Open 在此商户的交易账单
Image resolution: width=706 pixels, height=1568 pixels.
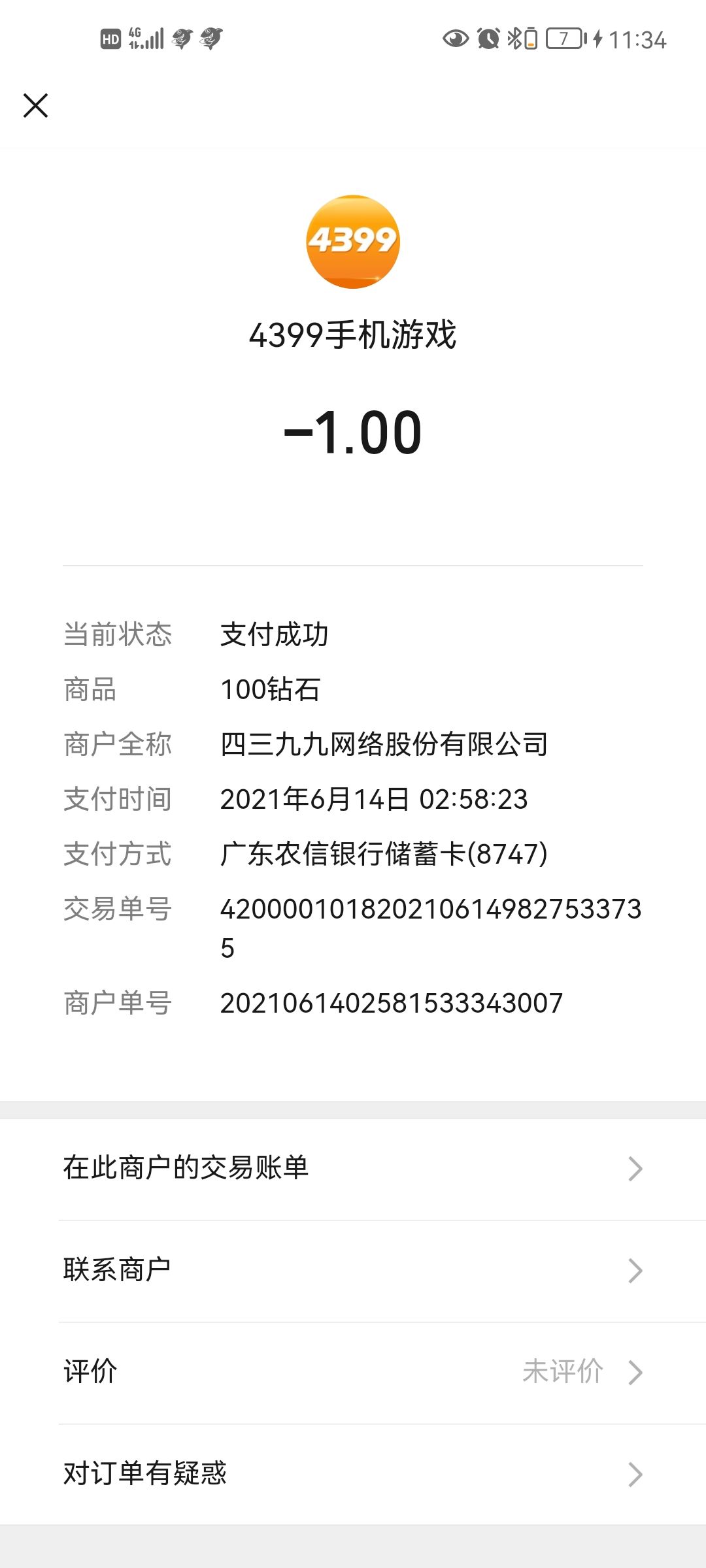pos(353,1169)
